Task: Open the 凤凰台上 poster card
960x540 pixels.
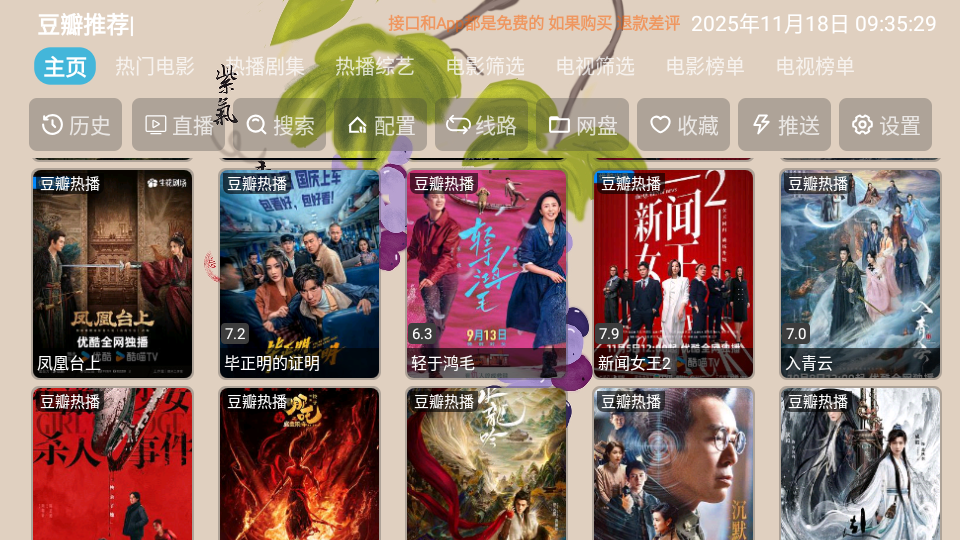Action: point(112,273)
